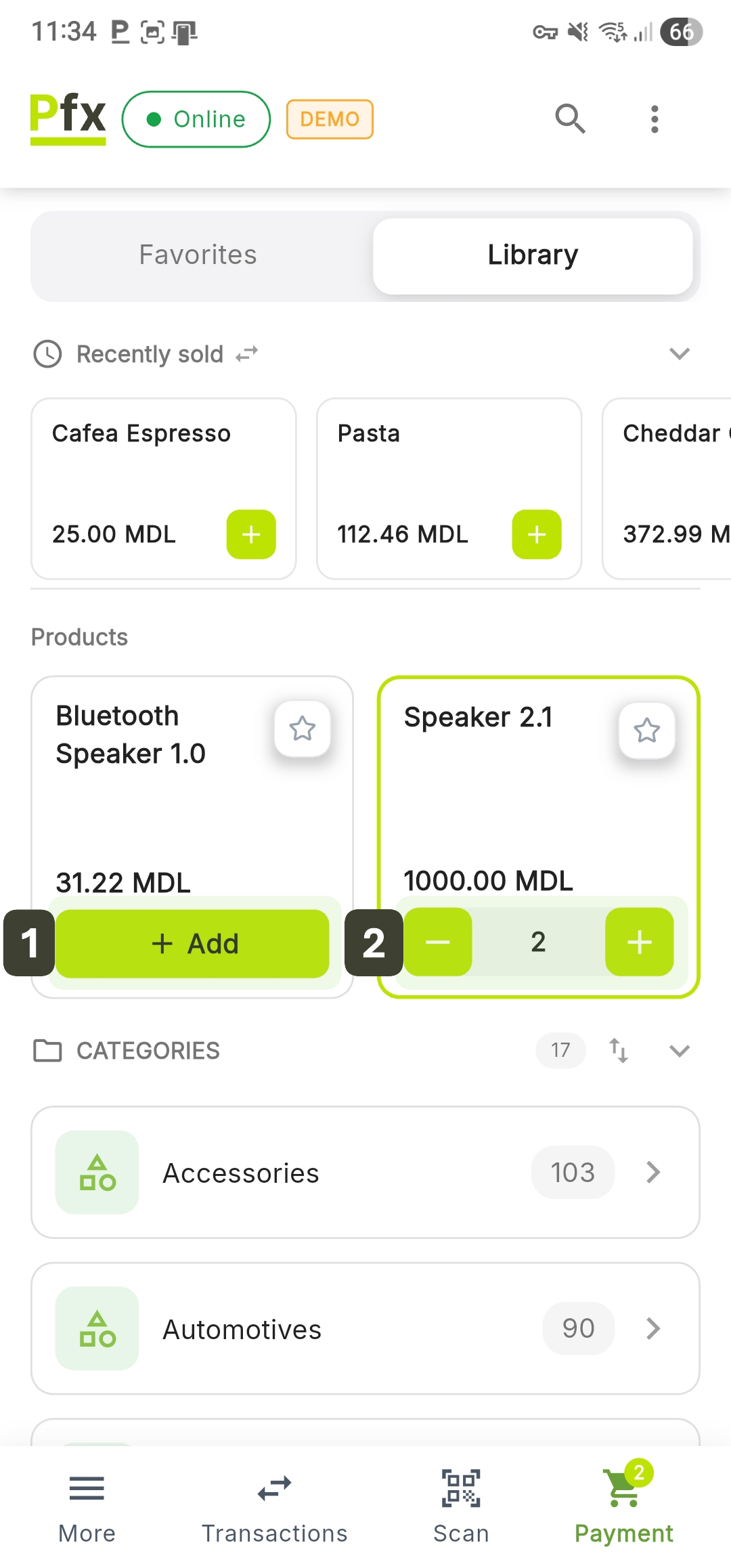The height and width of the screenshot is (1568, 731).
Task: Add Bluetooth Speaker 1.0 to cart
Action: coord(193,944)
